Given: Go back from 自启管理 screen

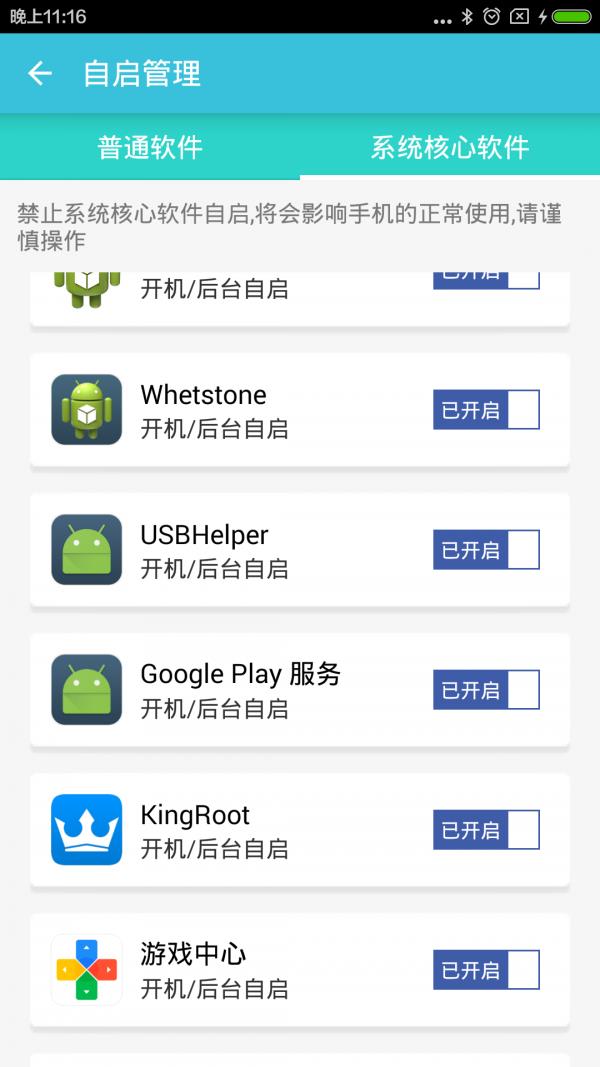Looking at the screenshot, I should 39,73.
